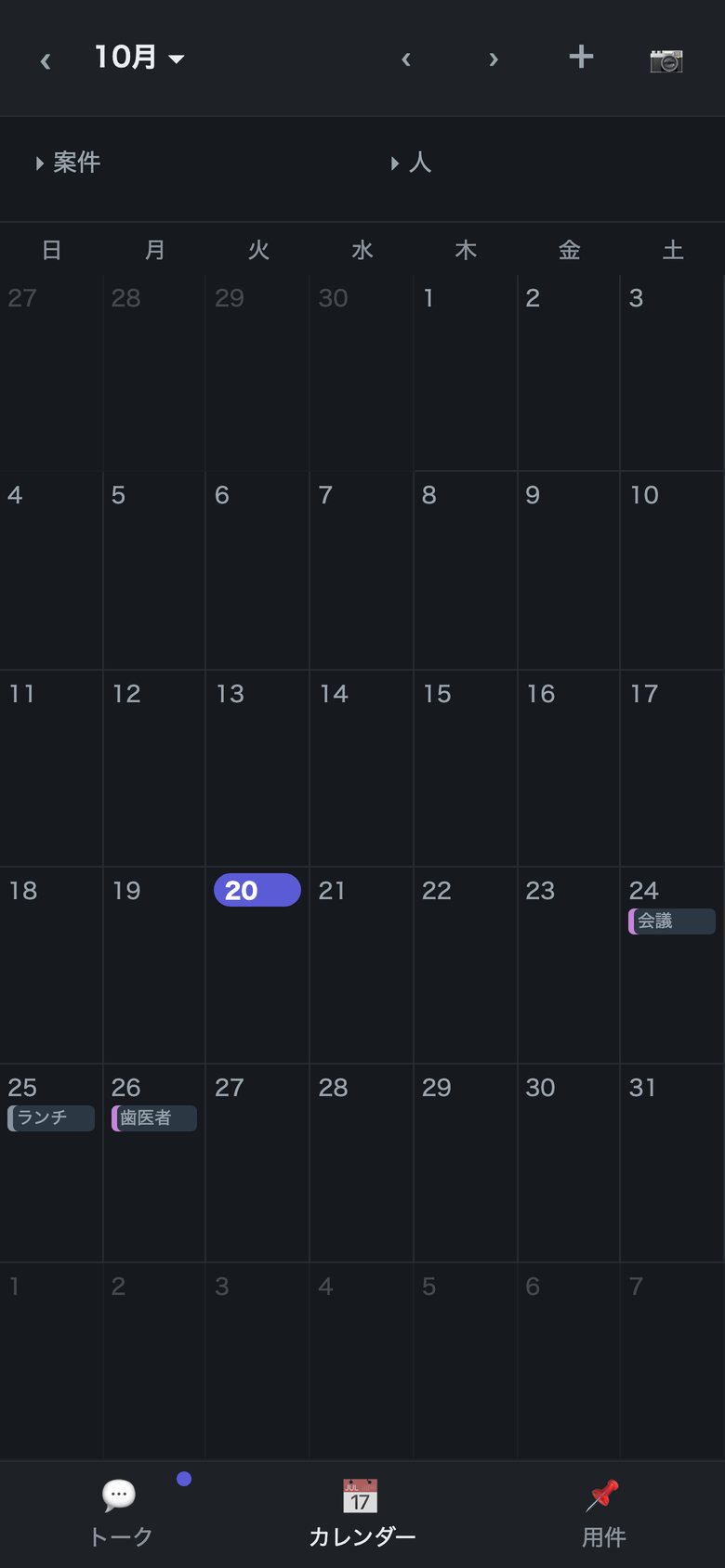Open the camera icon
Viewport: 725px width, 1568px height.
(666, 60)
